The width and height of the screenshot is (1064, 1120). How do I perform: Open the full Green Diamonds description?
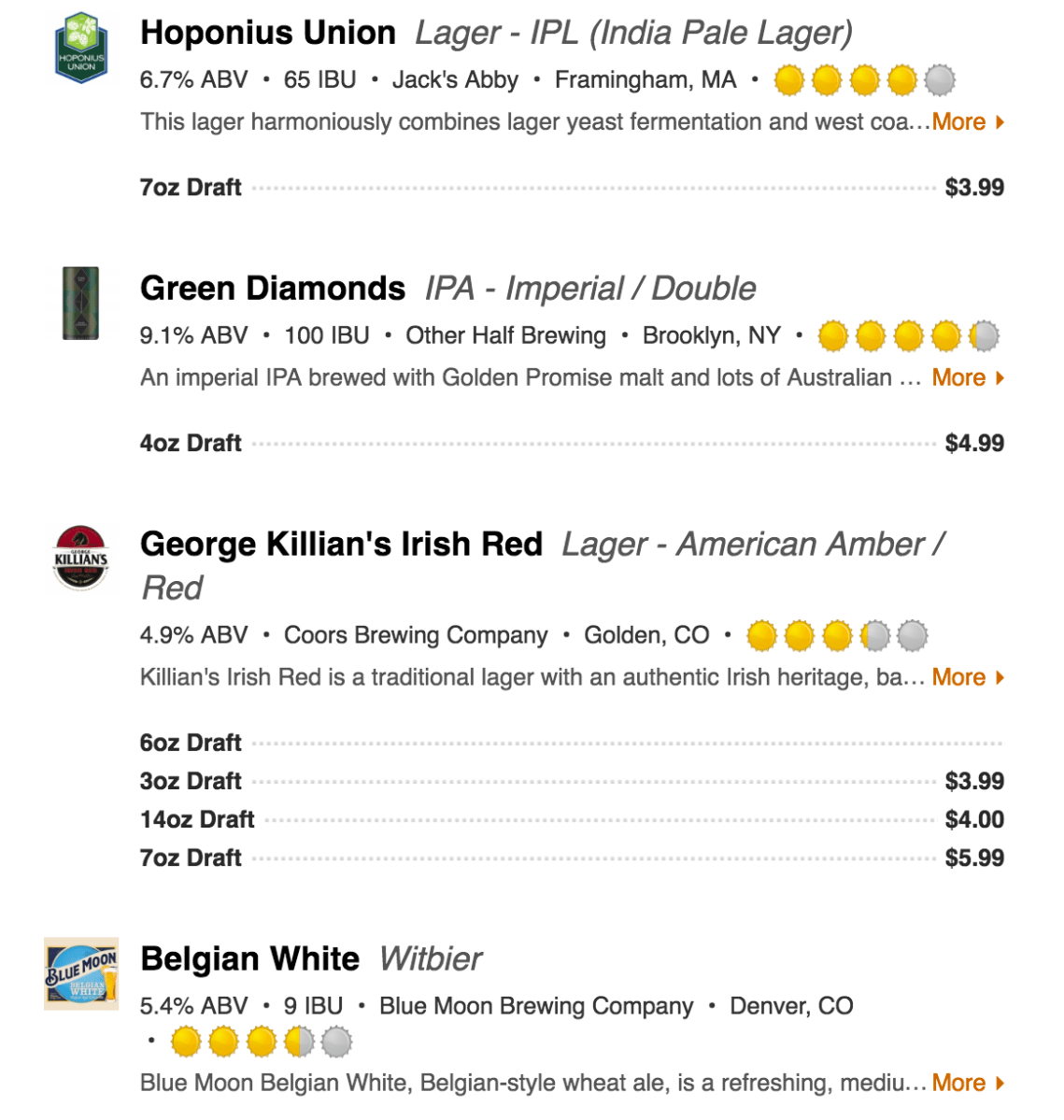point(961,377)
